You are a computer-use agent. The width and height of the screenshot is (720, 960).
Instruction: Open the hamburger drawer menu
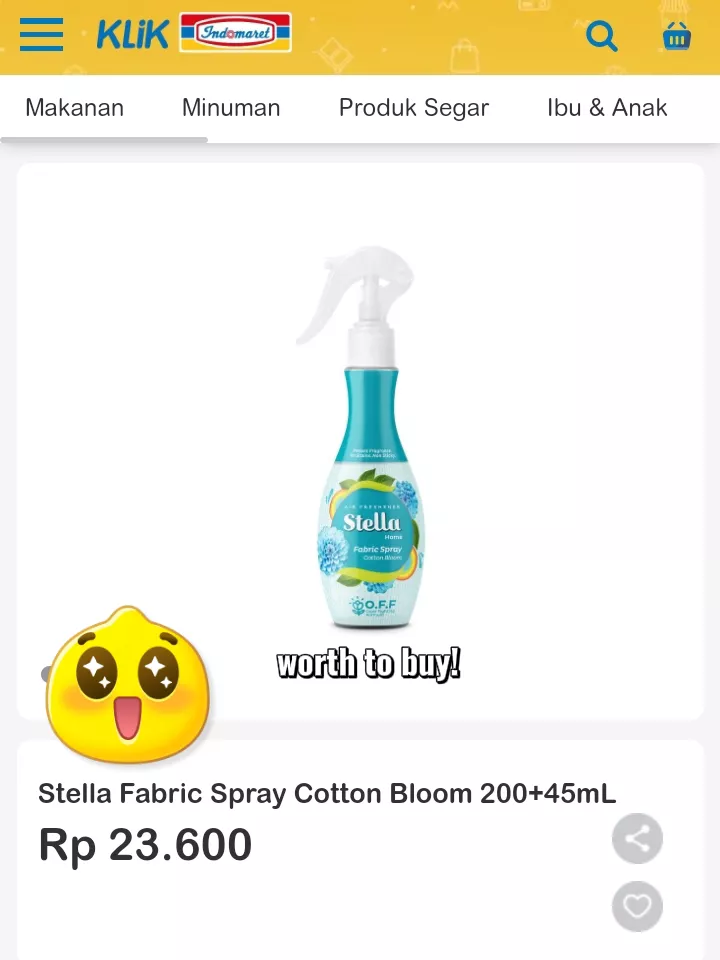(x=41, y=35)
